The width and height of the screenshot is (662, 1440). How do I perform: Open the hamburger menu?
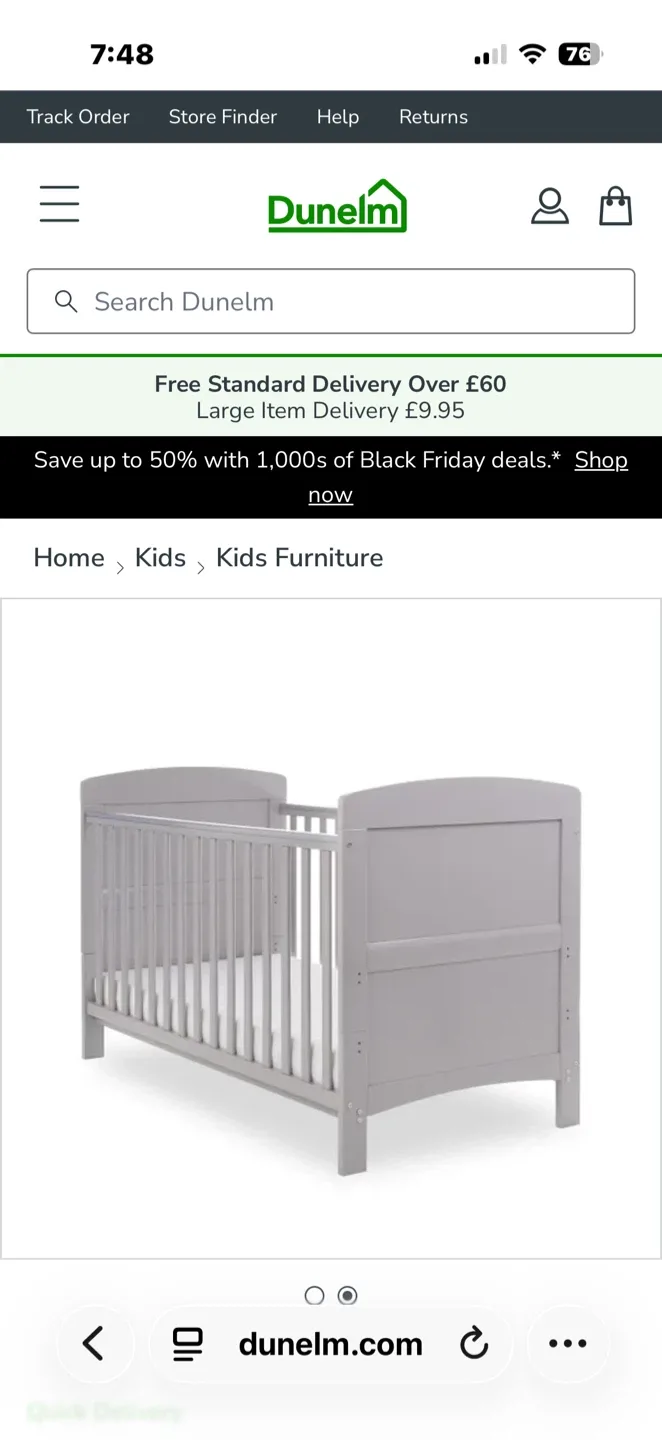click(x=59, y=204)
